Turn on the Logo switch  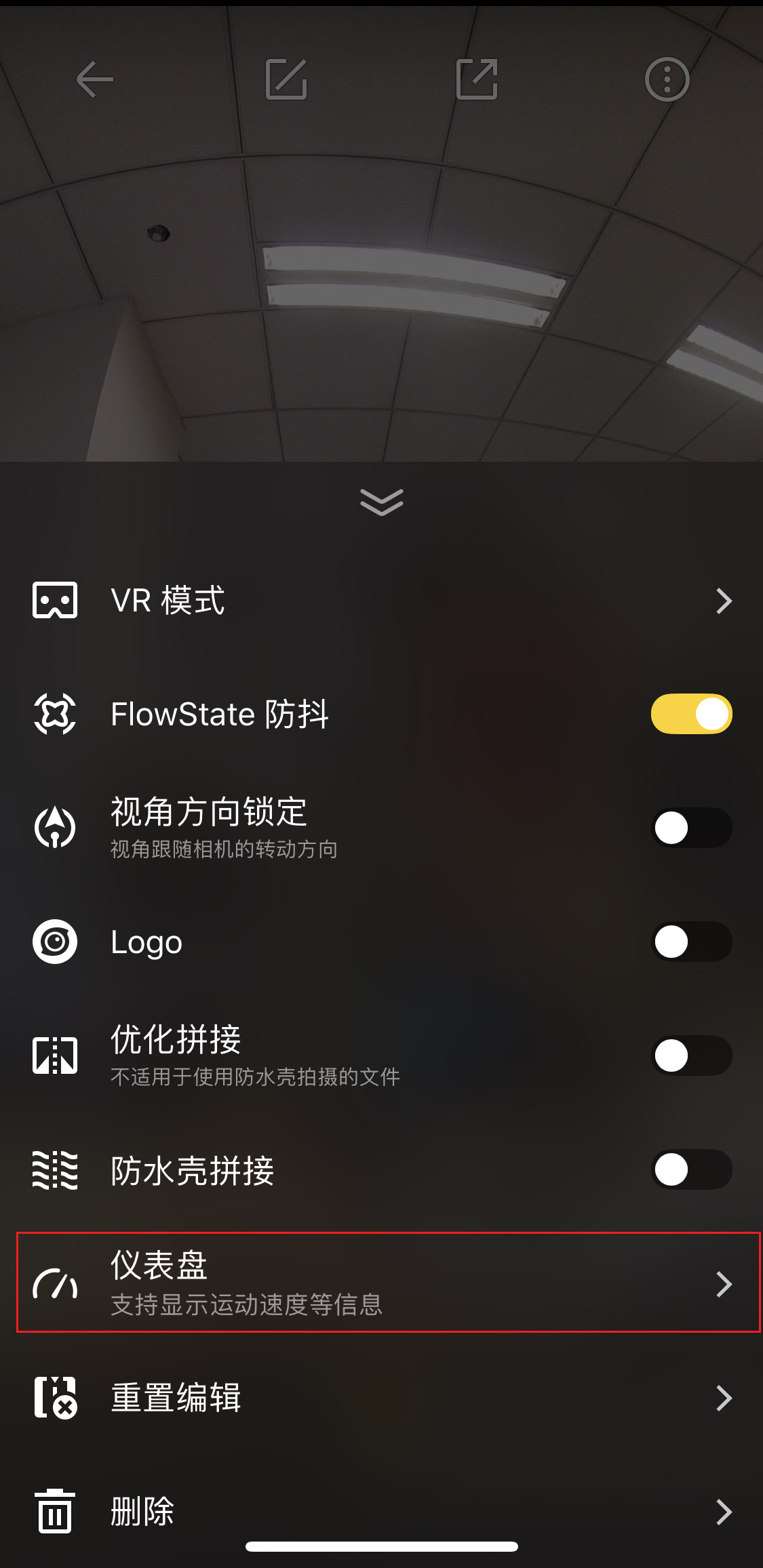click(691, 942)
